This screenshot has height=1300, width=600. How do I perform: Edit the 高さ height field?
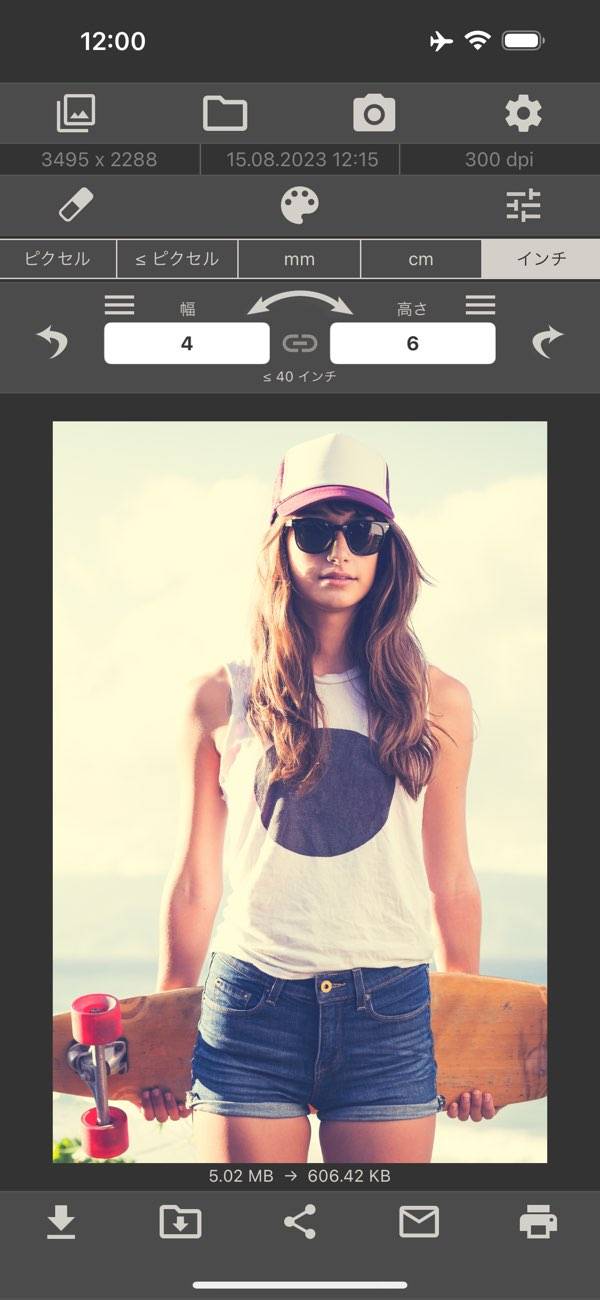(412, 343)
